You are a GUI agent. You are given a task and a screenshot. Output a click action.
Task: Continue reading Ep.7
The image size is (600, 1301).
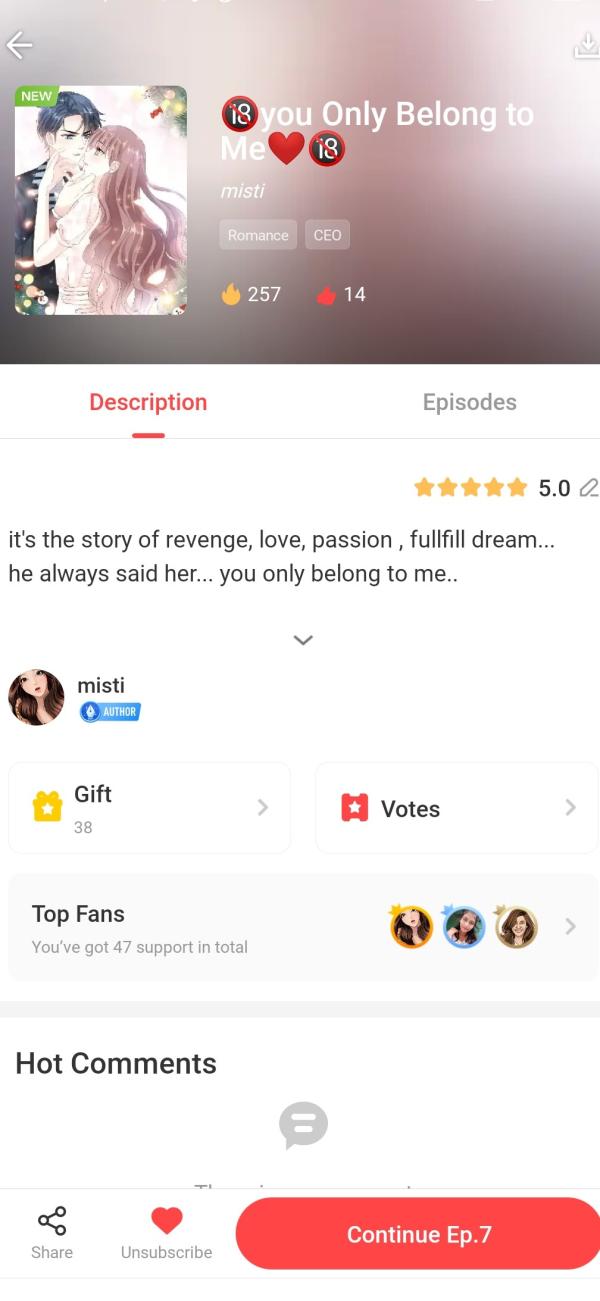click(x=418, y=1234)
